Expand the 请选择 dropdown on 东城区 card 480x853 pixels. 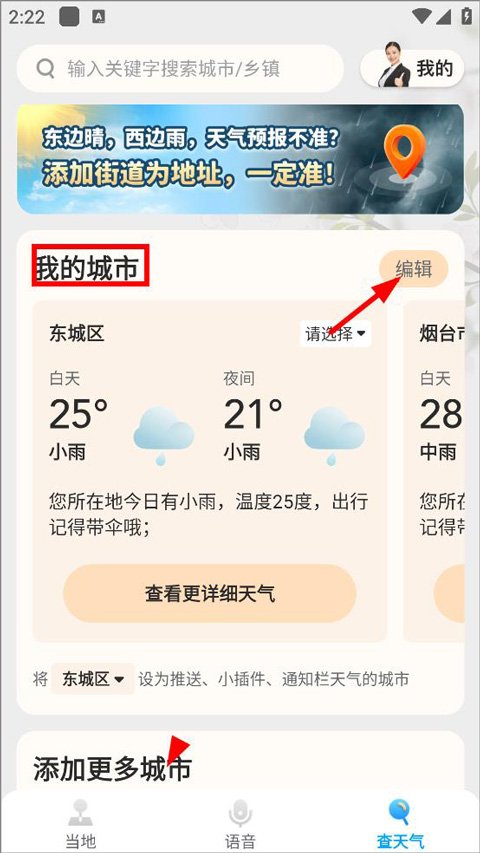pos(335,333)
